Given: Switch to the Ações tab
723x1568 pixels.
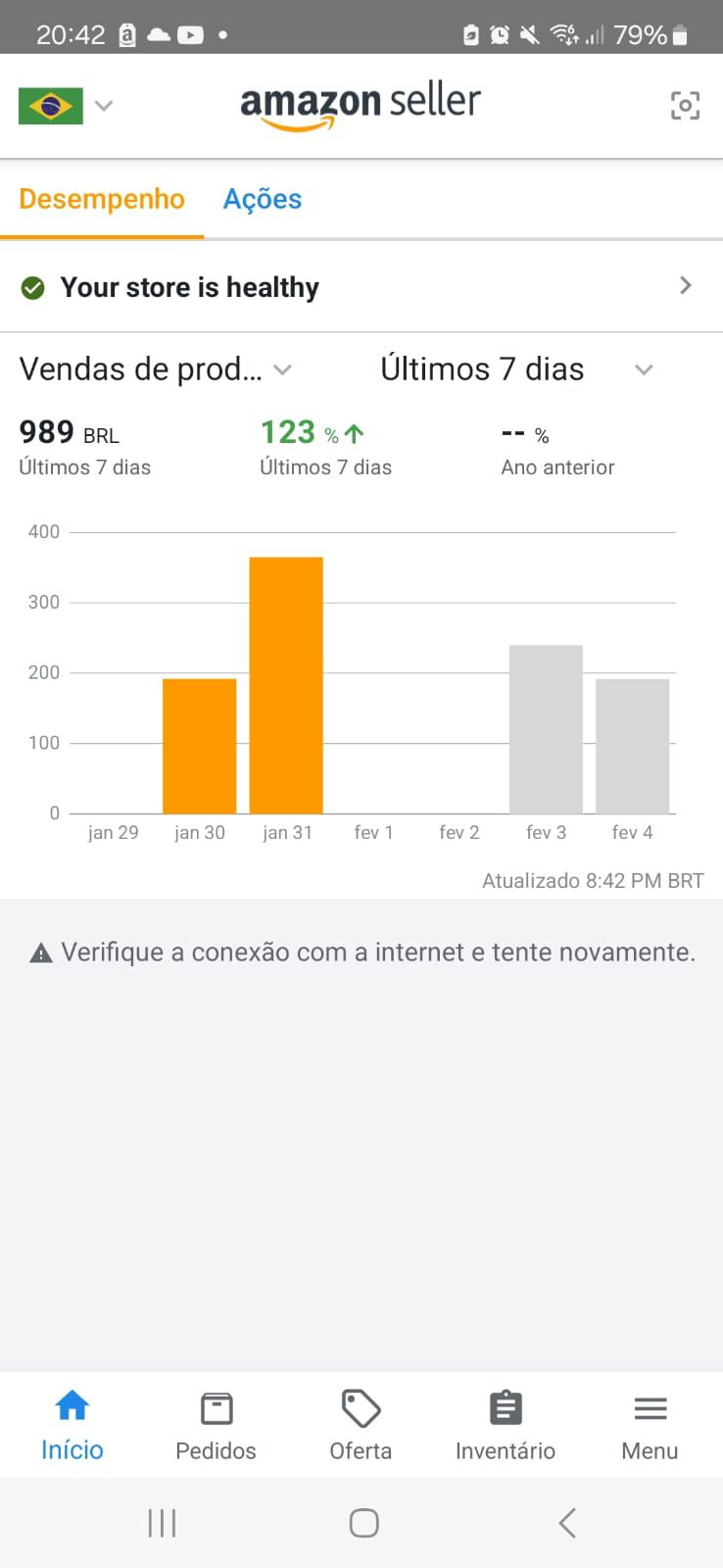Looking at the screenshot, I should pos(262,199).
